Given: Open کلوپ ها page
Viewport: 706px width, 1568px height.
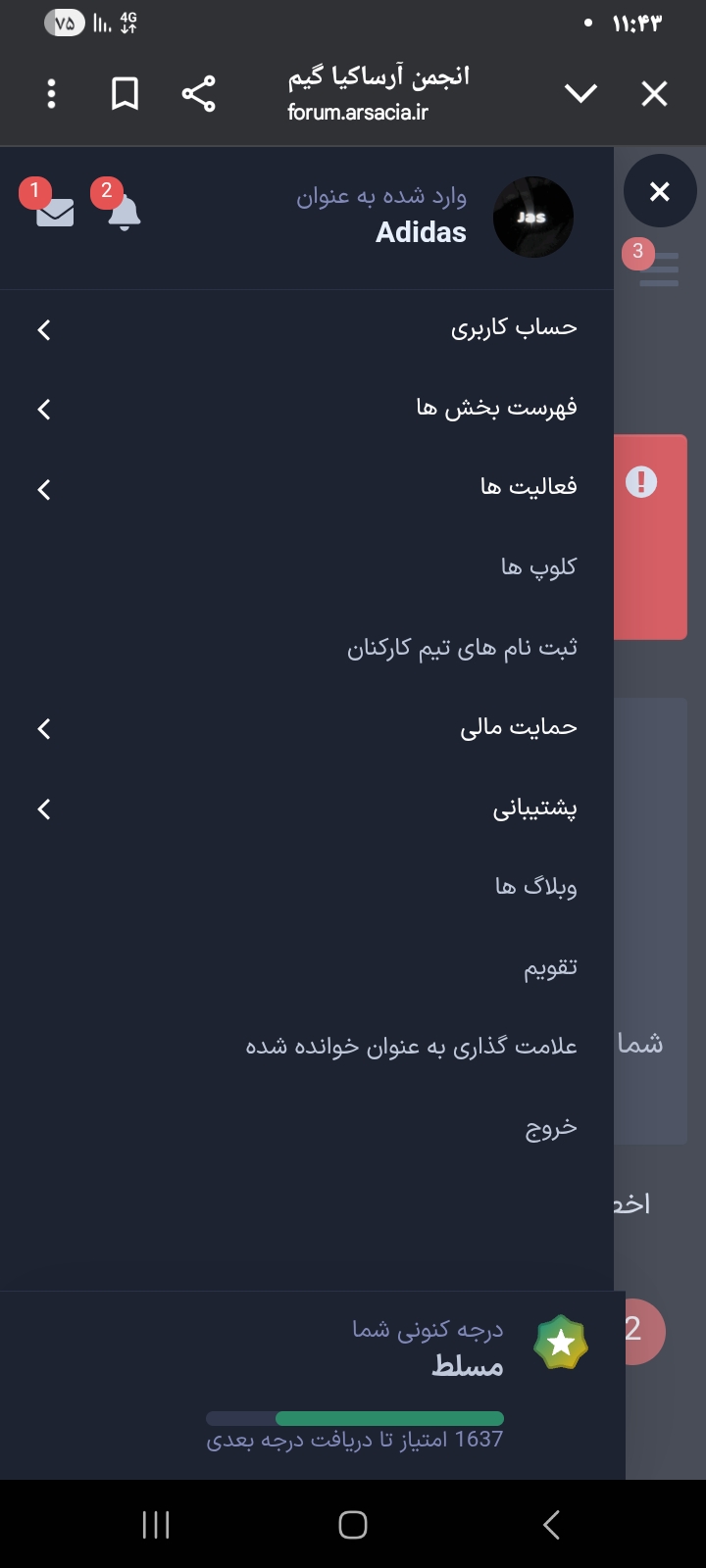Looking at the screenshot, I should click(x=538, y=567).
